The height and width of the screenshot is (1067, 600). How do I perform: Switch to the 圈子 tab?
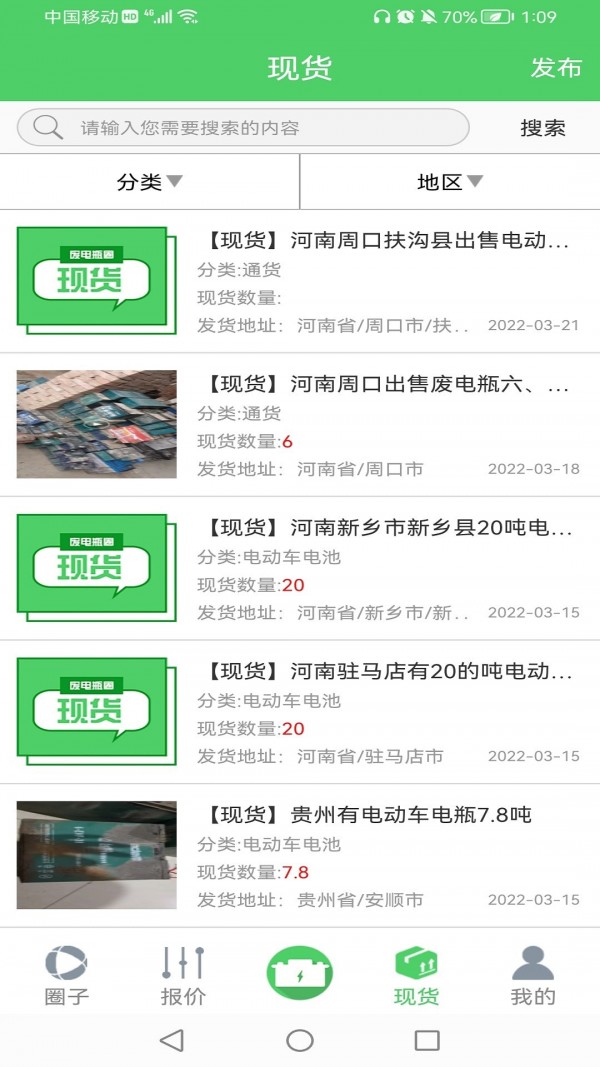(67, 975)
